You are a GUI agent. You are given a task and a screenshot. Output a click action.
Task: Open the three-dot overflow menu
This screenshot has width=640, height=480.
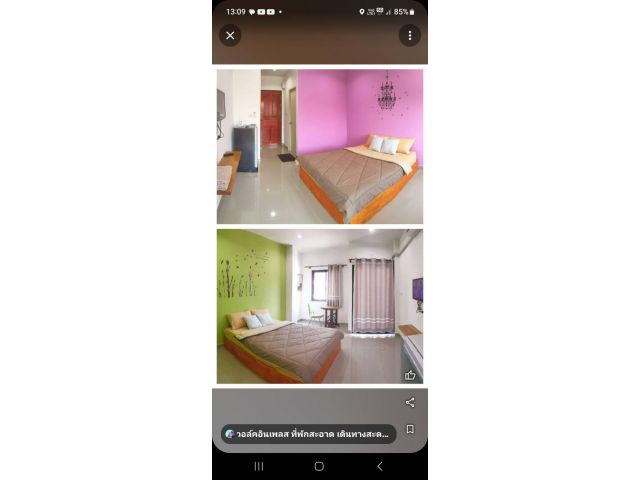409,35
